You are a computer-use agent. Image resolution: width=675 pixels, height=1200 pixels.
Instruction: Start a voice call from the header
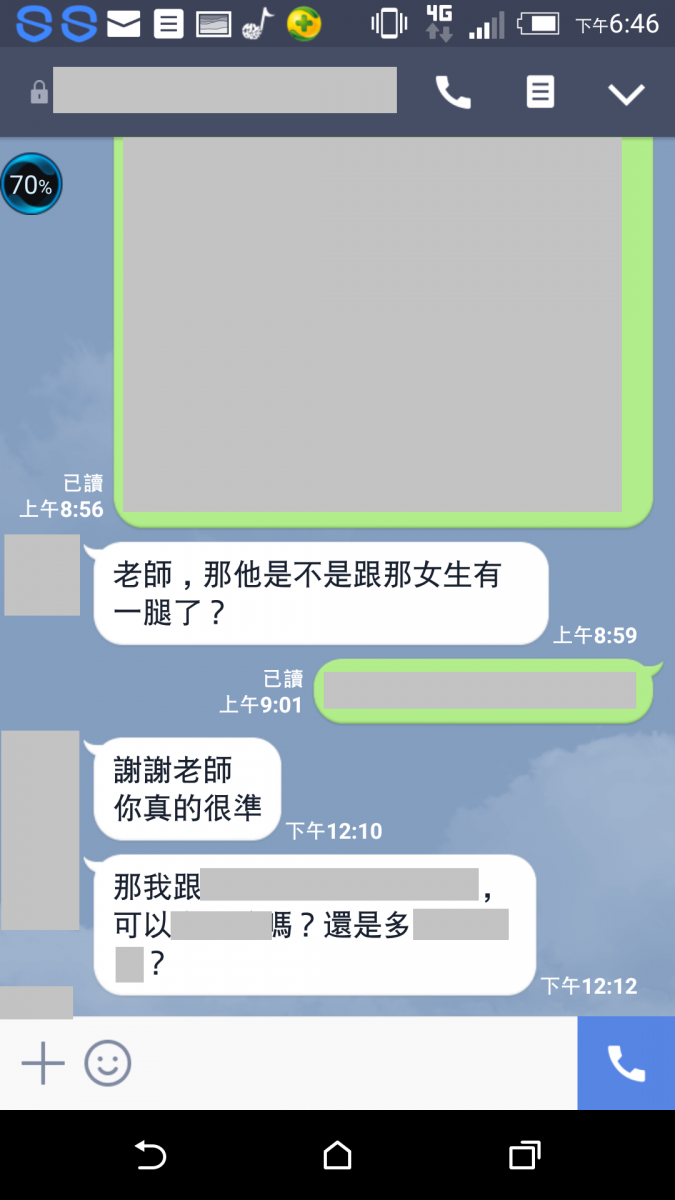click(x=453, y=93)
